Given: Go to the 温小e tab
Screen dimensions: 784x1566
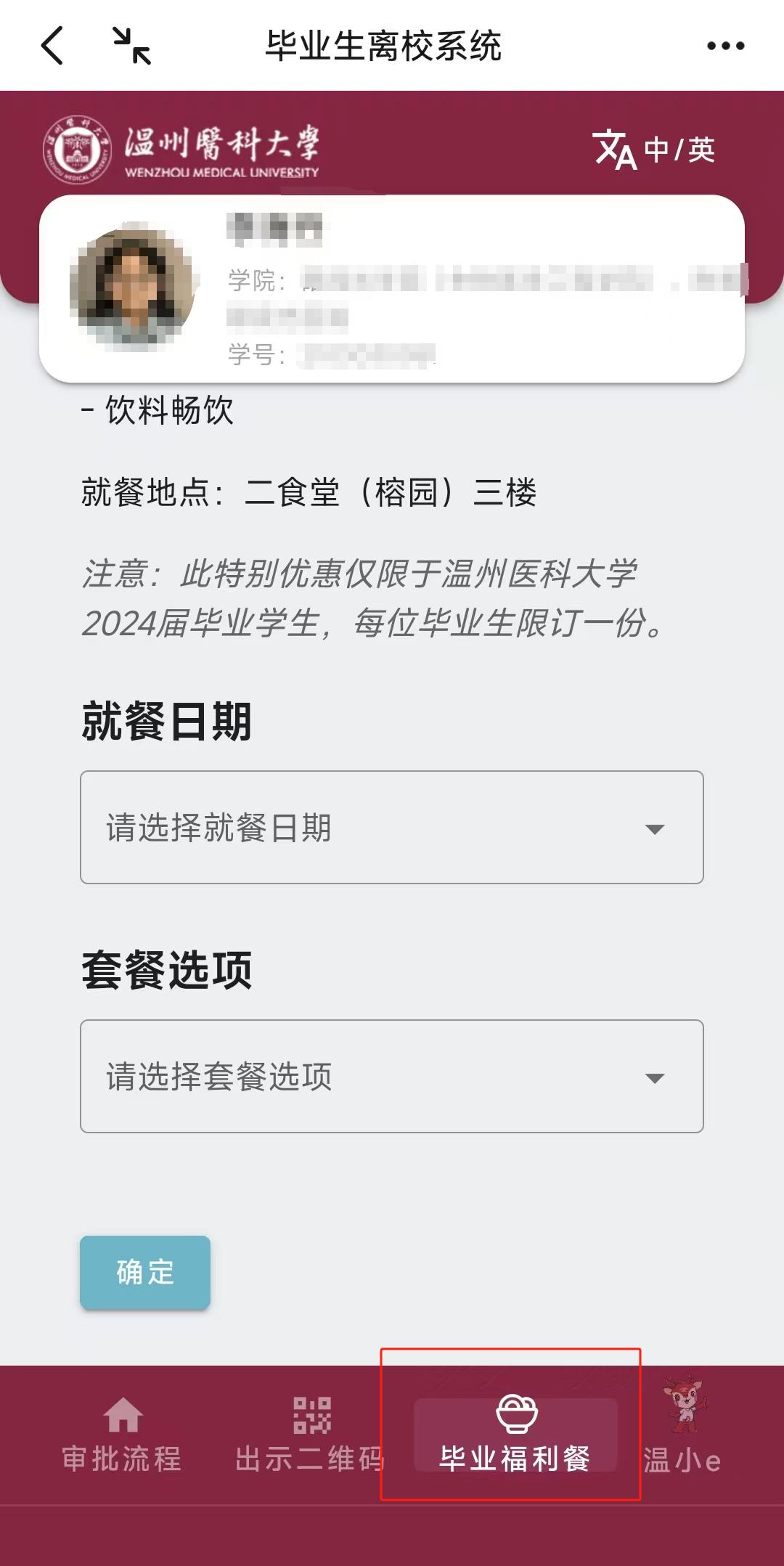Looking at the screenshot, I should [x=682, y=1435].
